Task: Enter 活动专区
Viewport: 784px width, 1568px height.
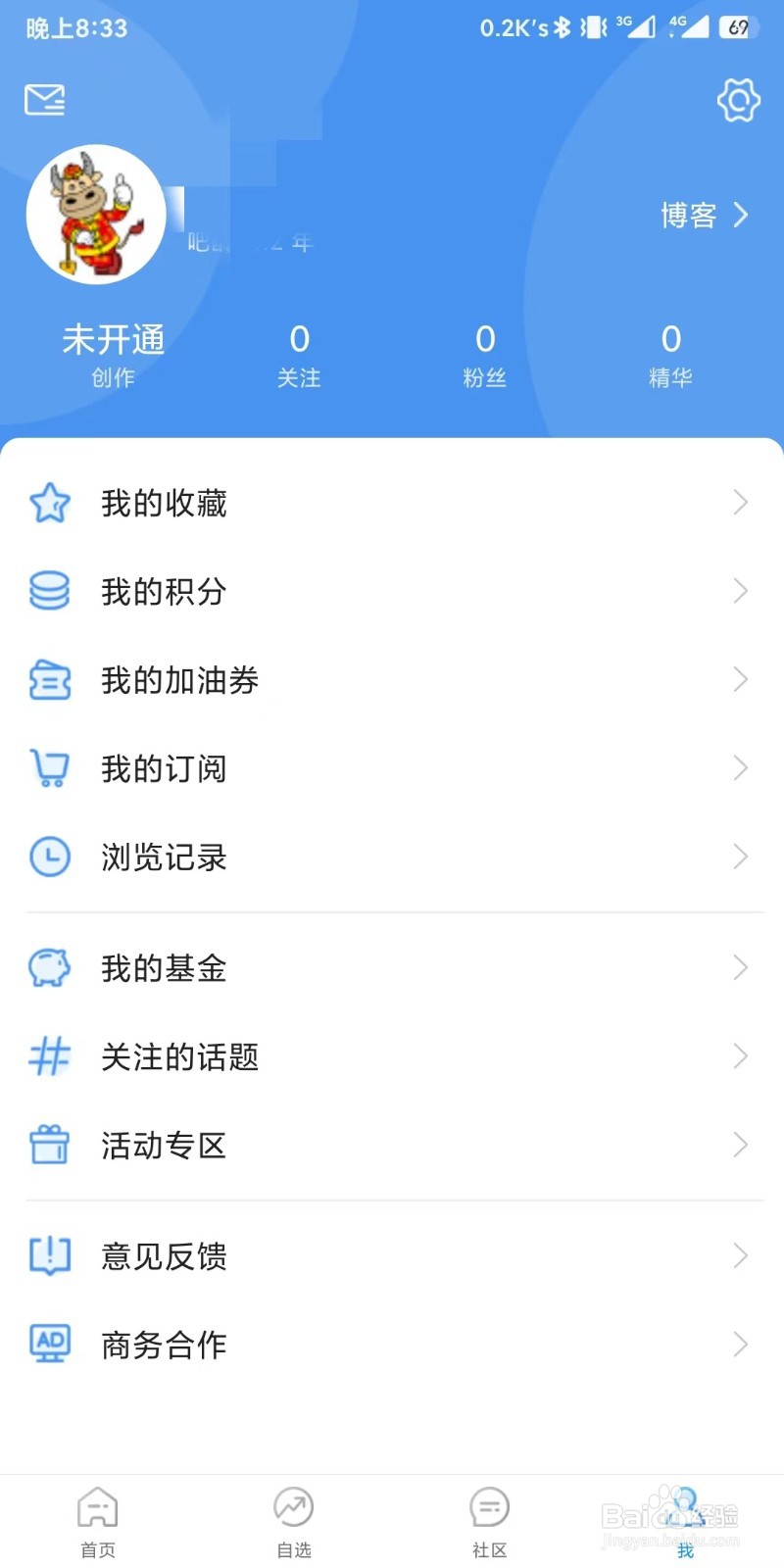Action: tap(392, 1145)
